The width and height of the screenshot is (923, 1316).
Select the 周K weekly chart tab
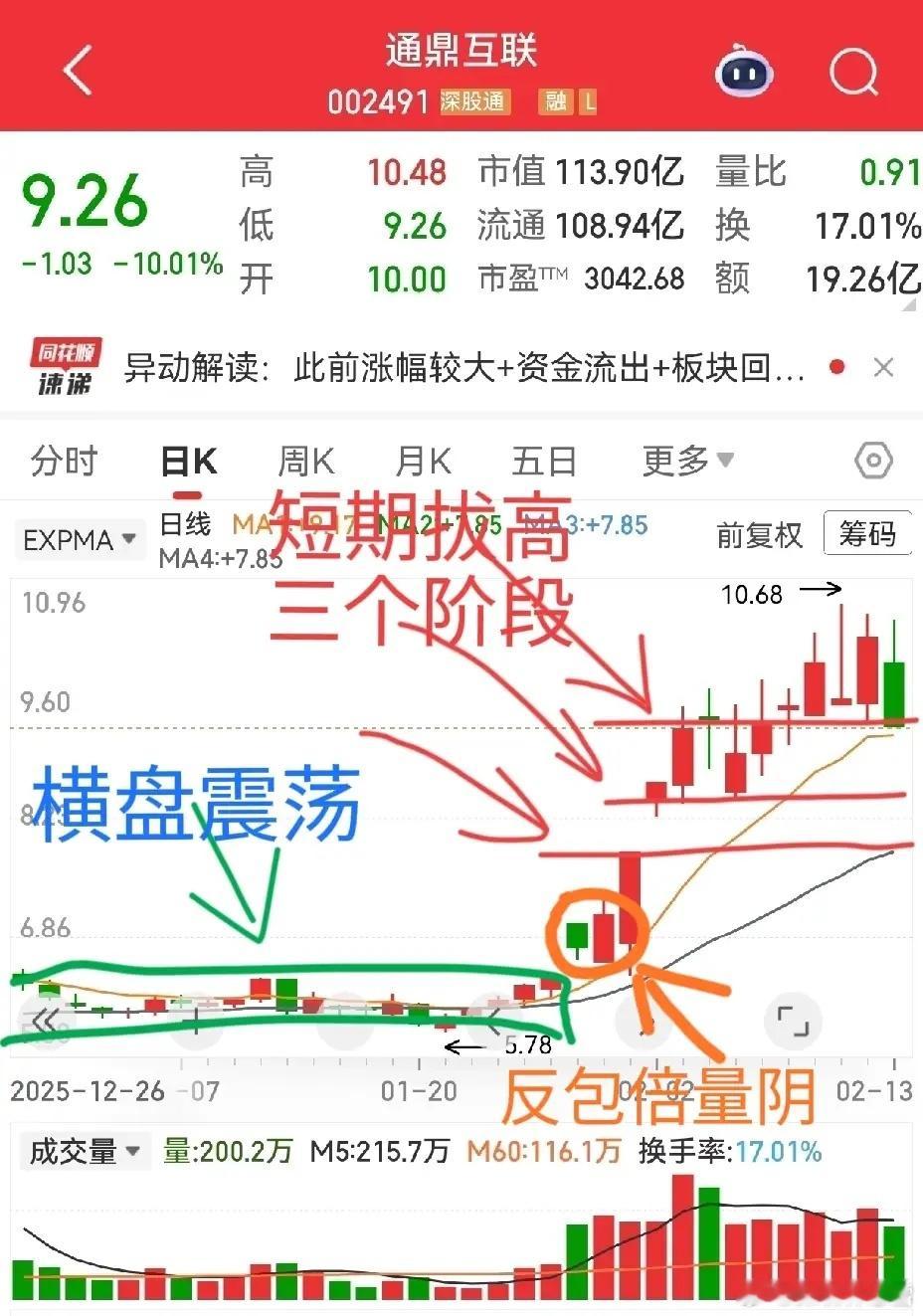(305, 461)
